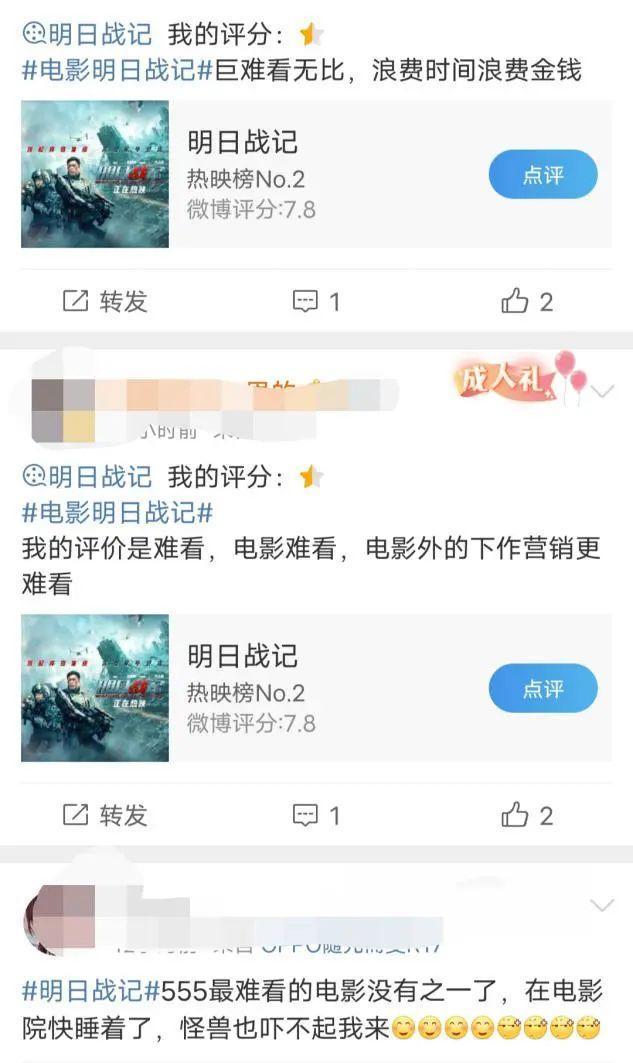Open the #电影明日战记# hashtag before 巨难看无比
Viewport: 633px width, 1063px height.
117,70
